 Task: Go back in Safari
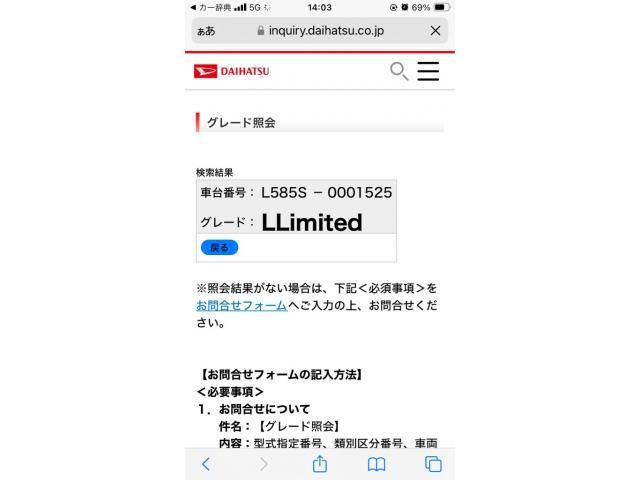click(206, 464)
